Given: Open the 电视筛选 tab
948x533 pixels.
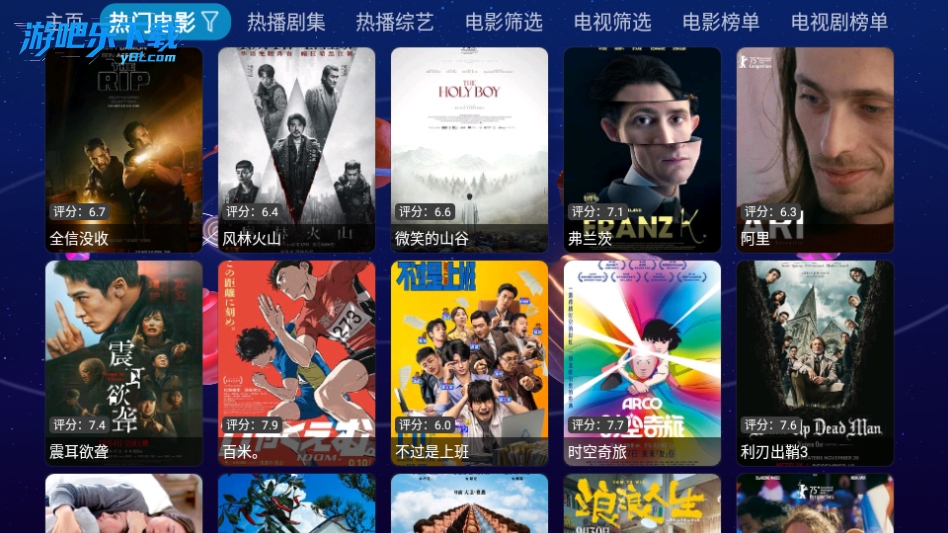Looking at the screenshot, I should (x=613, y=21).
